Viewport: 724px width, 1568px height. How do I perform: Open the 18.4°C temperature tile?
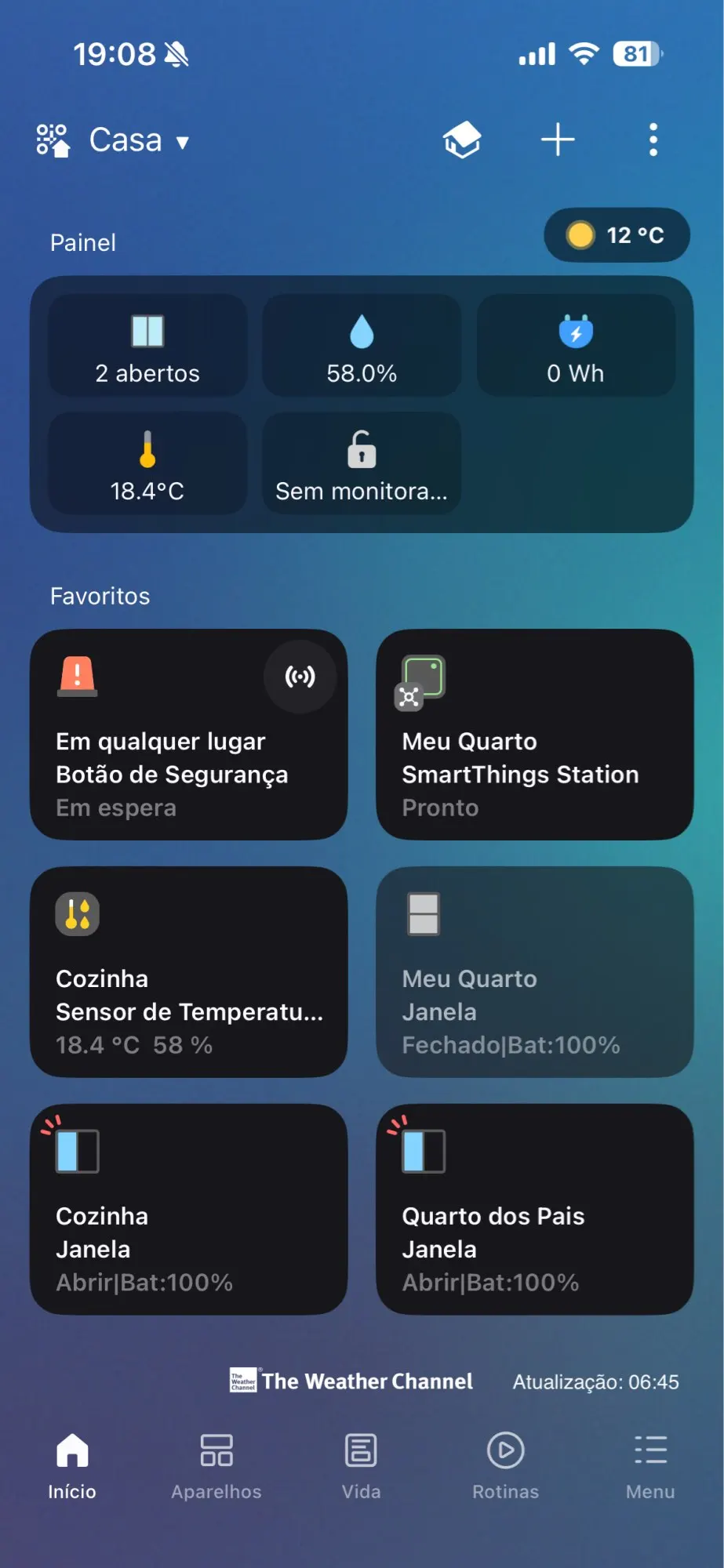click(147, 463)
